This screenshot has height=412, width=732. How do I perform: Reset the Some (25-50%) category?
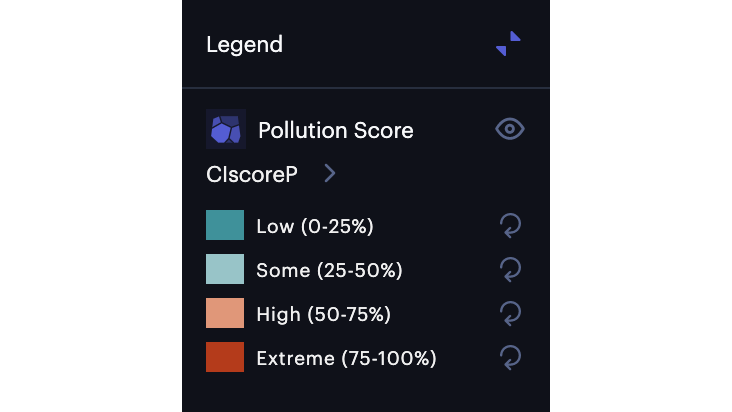pyautogui.click(x=510, y=270)
